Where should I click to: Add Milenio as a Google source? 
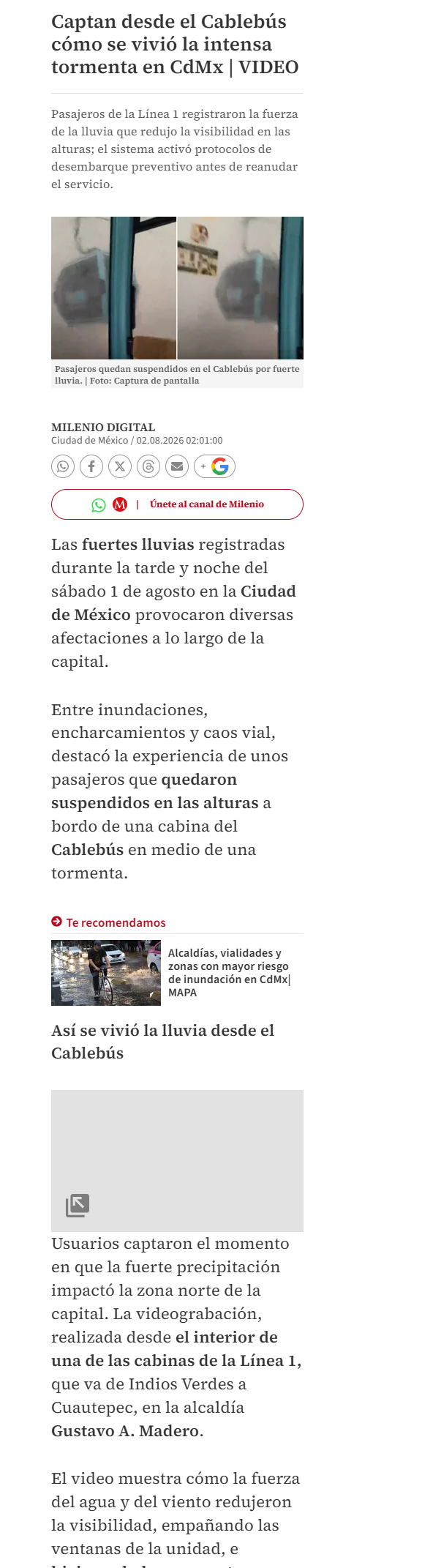[x=214, y=466]
